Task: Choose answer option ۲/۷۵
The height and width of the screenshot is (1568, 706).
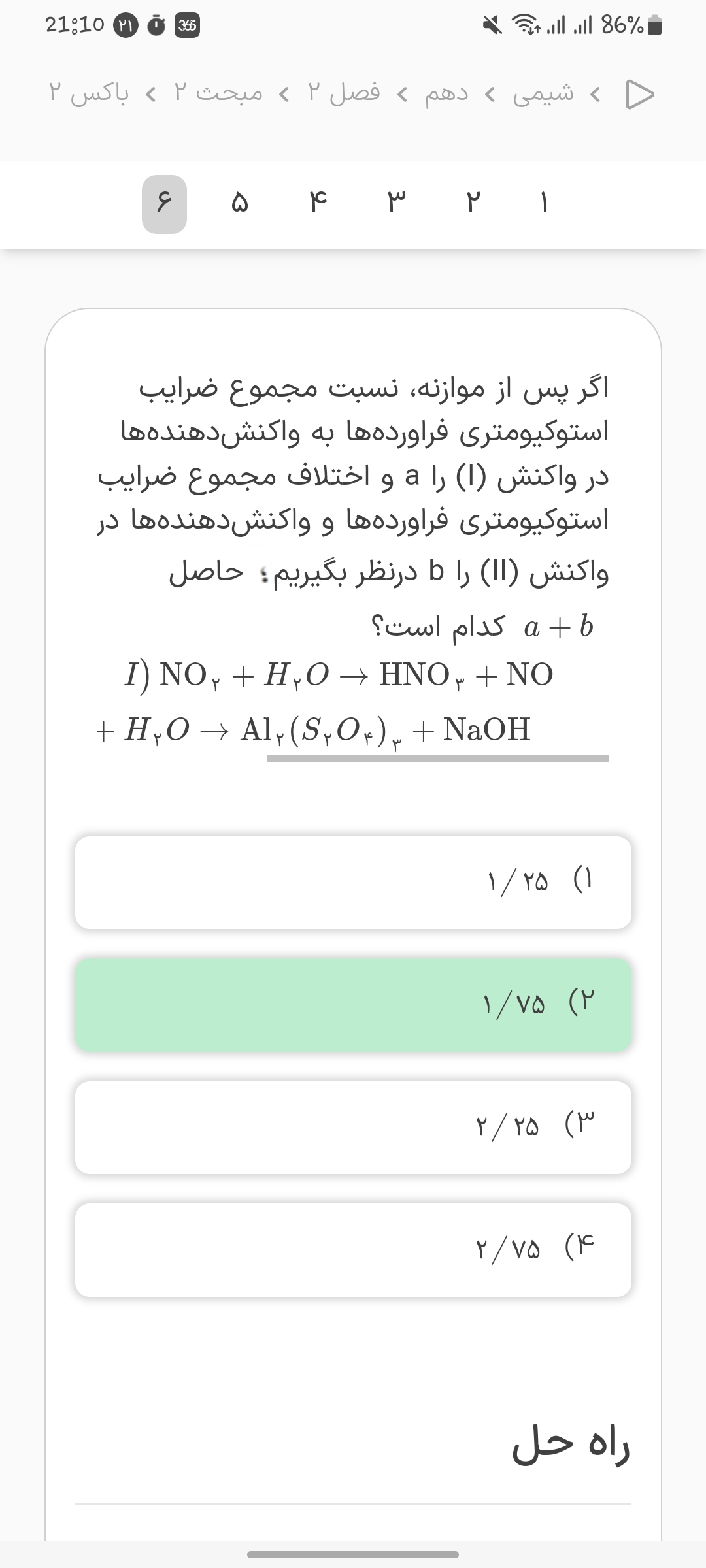Action: [353, 1250]
